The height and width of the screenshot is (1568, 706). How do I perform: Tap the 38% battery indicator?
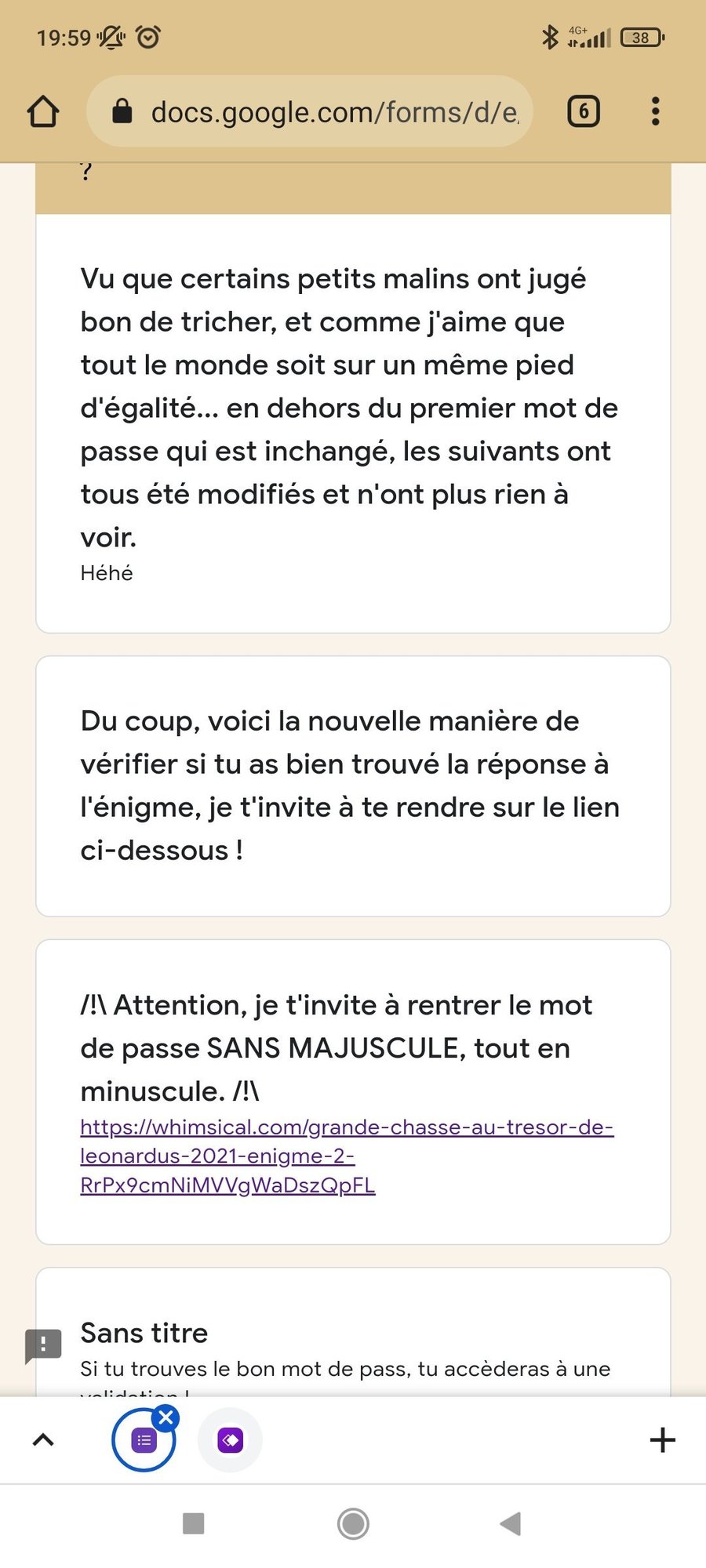point(640,36)
